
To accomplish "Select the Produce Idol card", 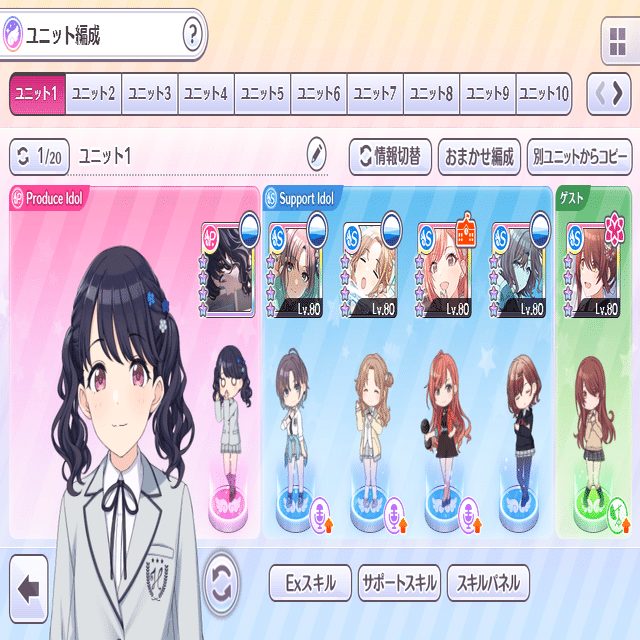I will pyautogui.click(x=230, y=268).
